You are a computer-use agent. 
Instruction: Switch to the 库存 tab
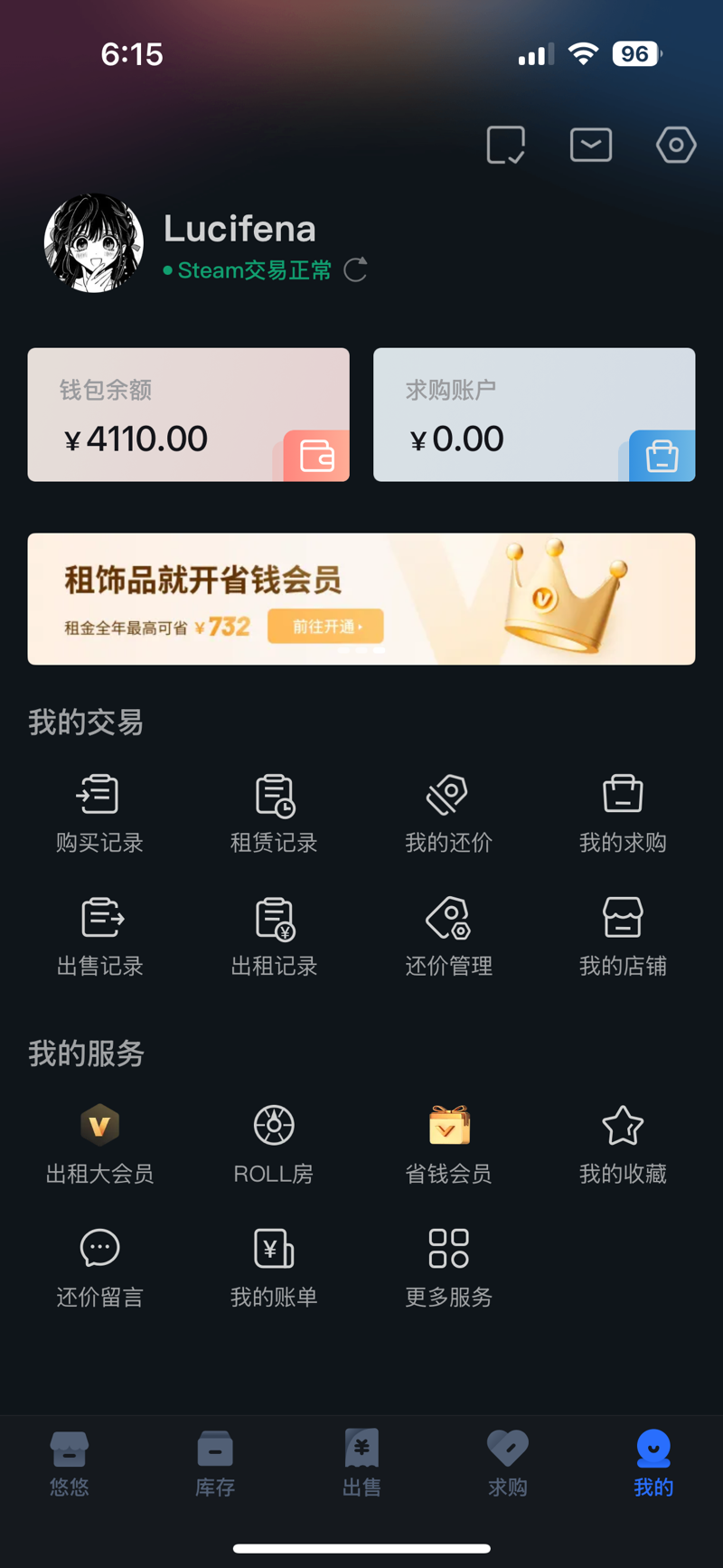tap(215, 1463)
